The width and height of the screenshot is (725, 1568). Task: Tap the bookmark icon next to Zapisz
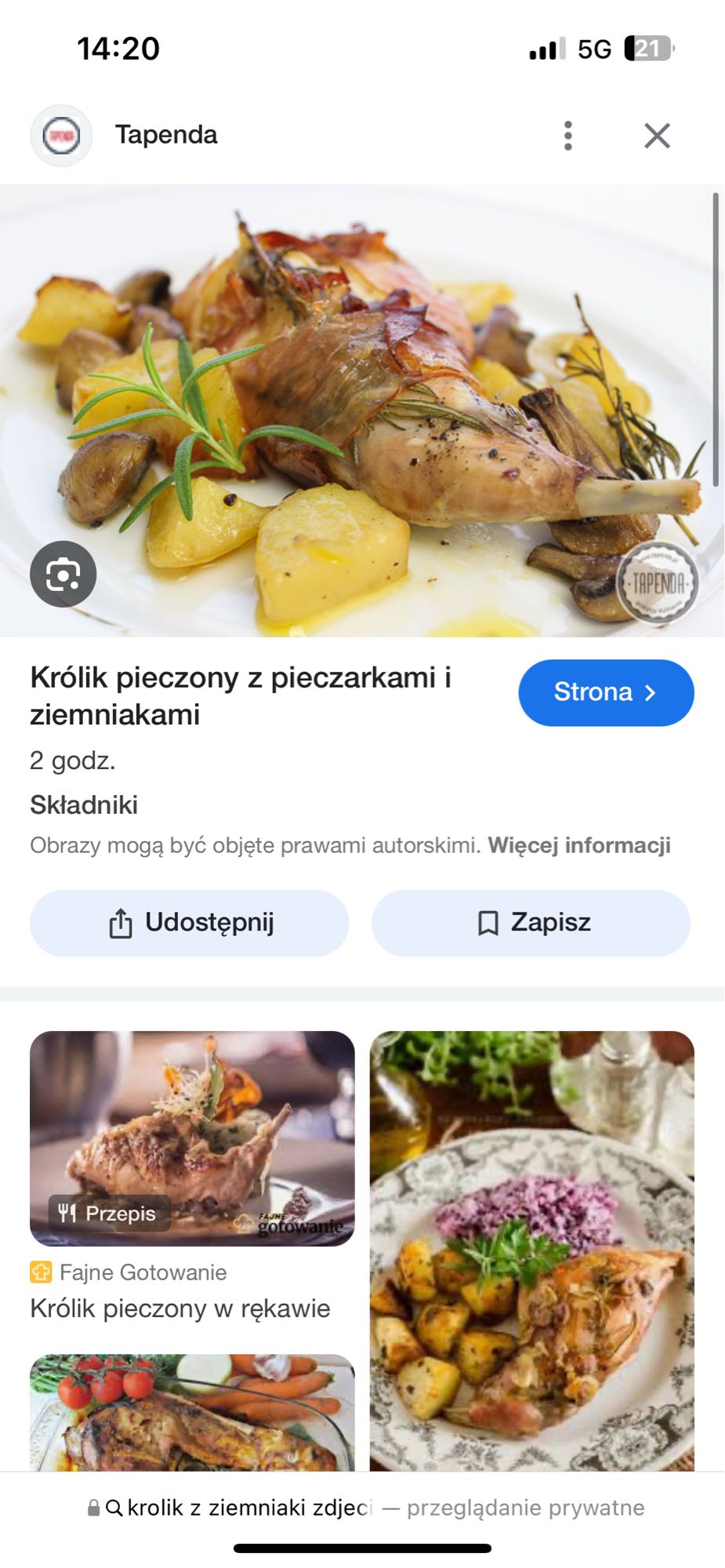tap(488, 922)
